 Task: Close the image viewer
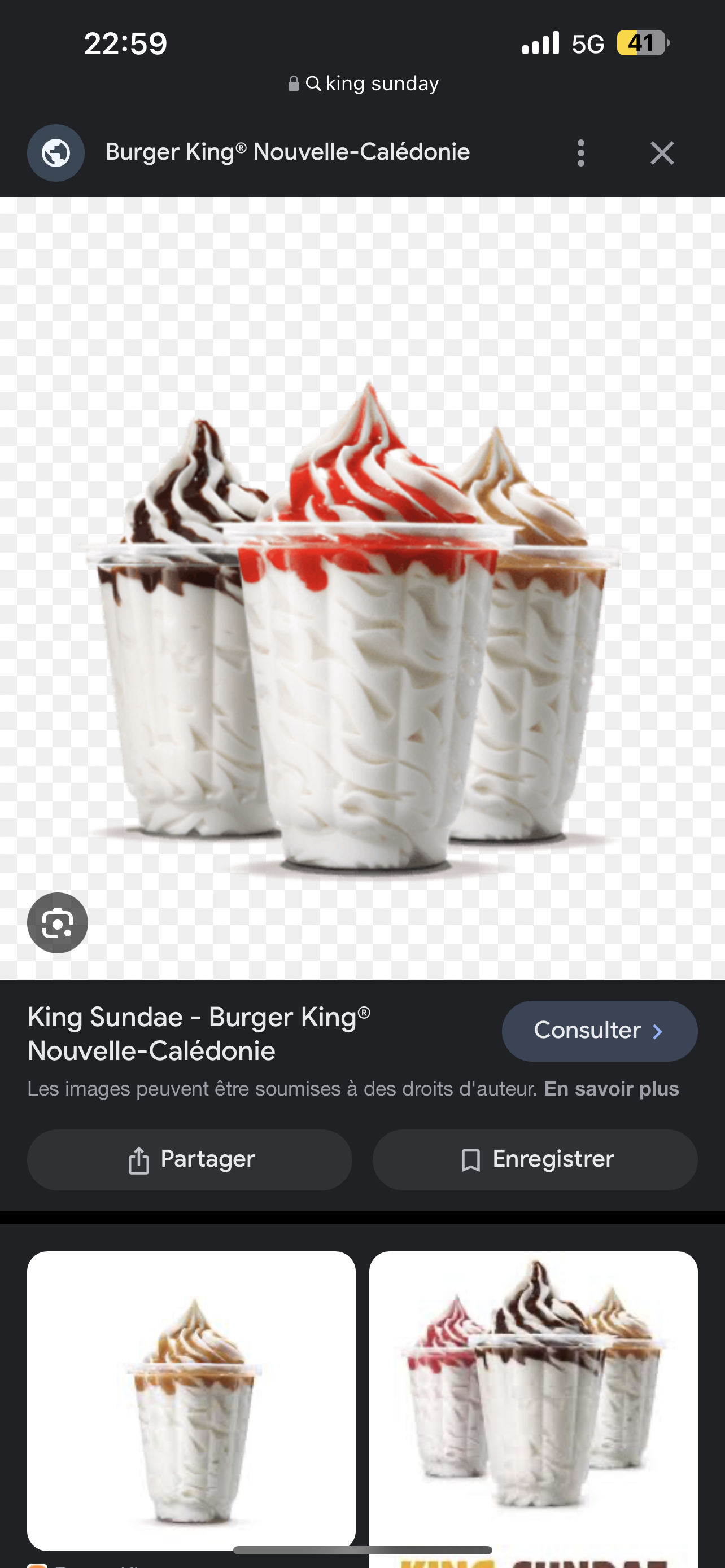click(x=662, y=153)
